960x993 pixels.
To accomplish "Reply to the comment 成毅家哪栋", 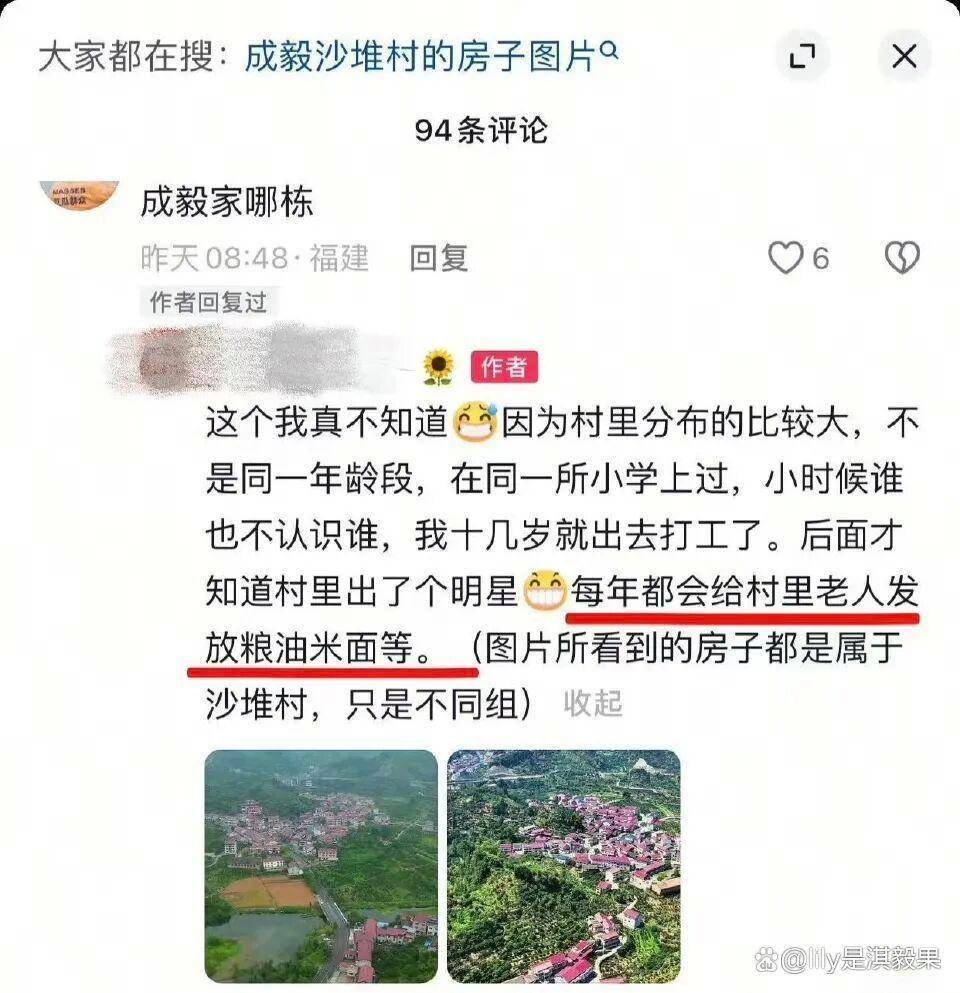I will 439,258.
